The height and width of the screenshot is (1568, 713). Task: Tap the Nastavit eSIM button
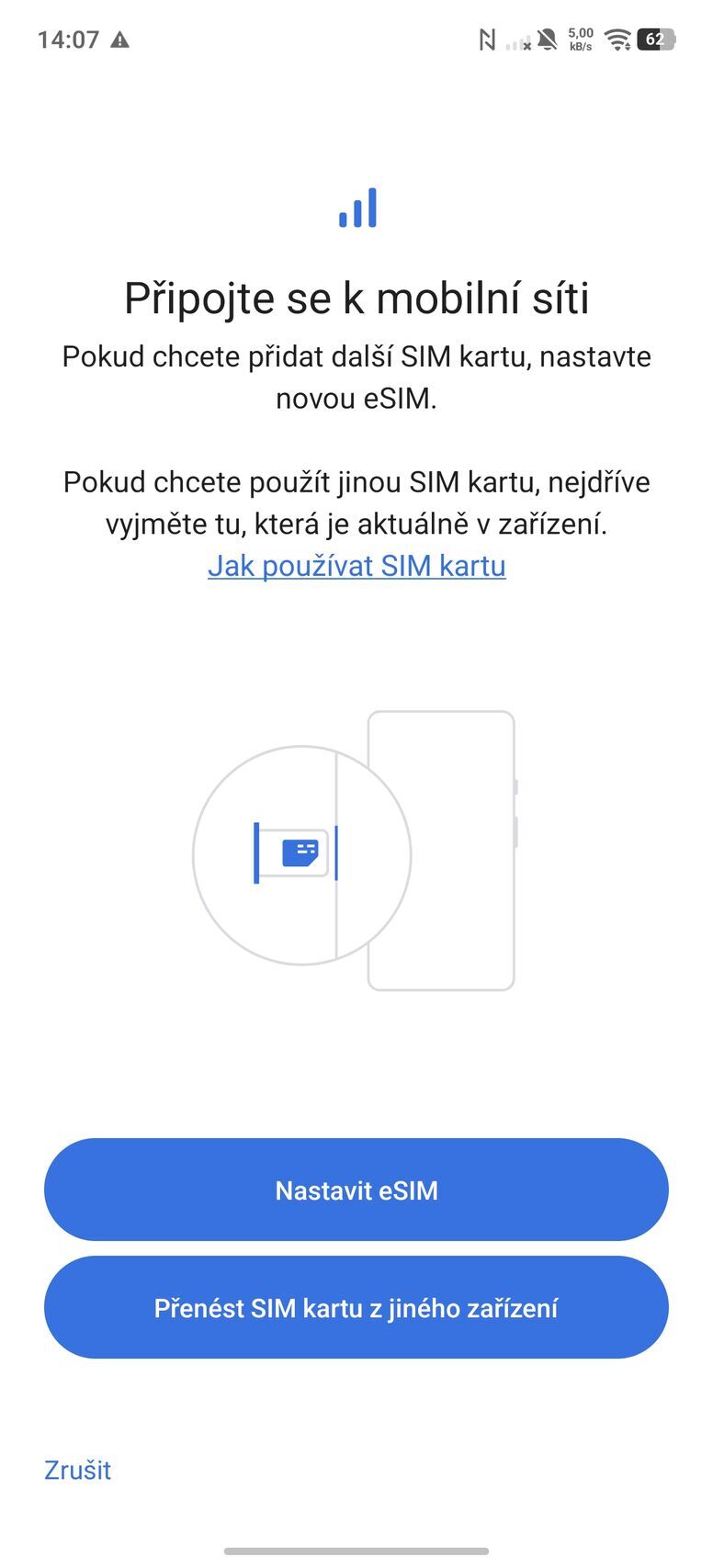pos(356,1190)
